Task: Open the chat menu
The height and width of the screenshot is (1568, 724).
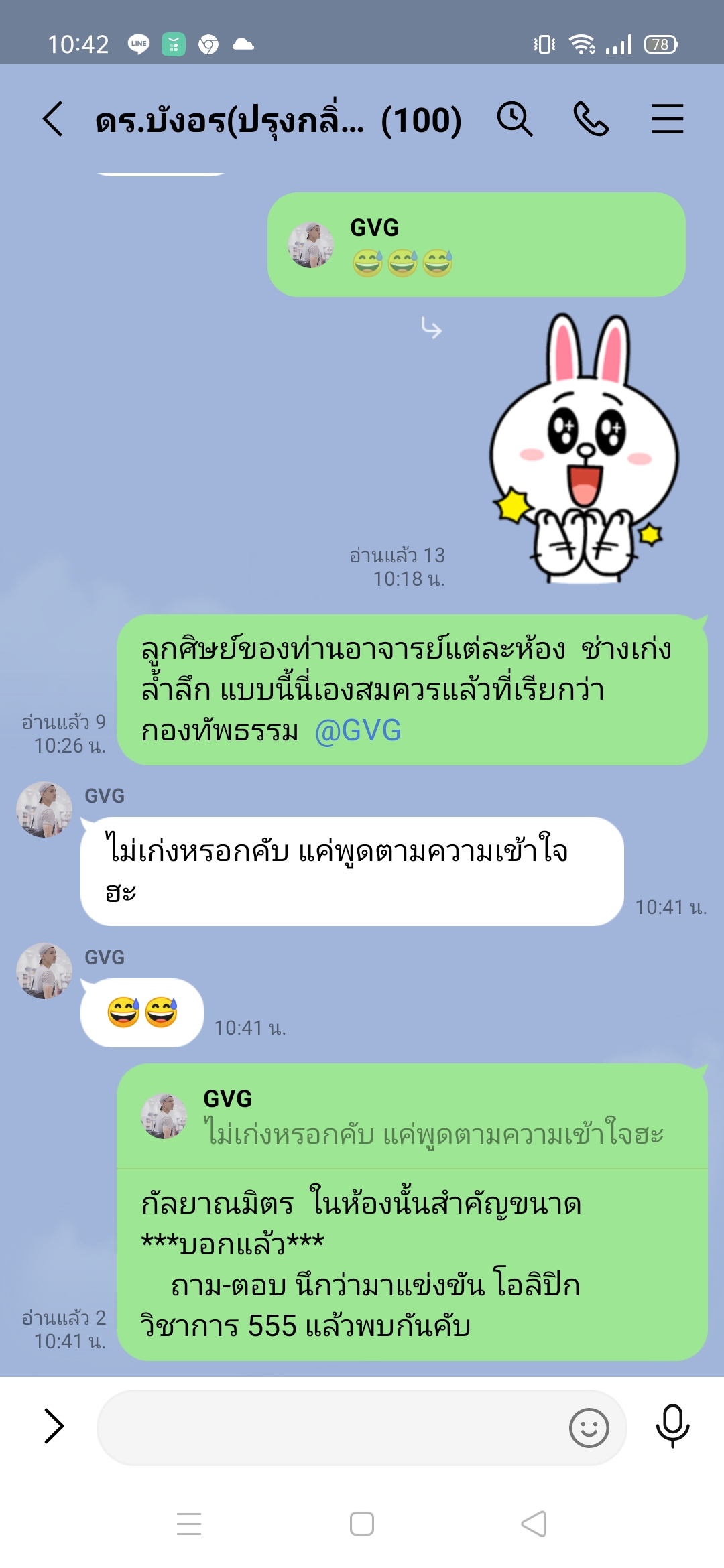Action: 667,119
